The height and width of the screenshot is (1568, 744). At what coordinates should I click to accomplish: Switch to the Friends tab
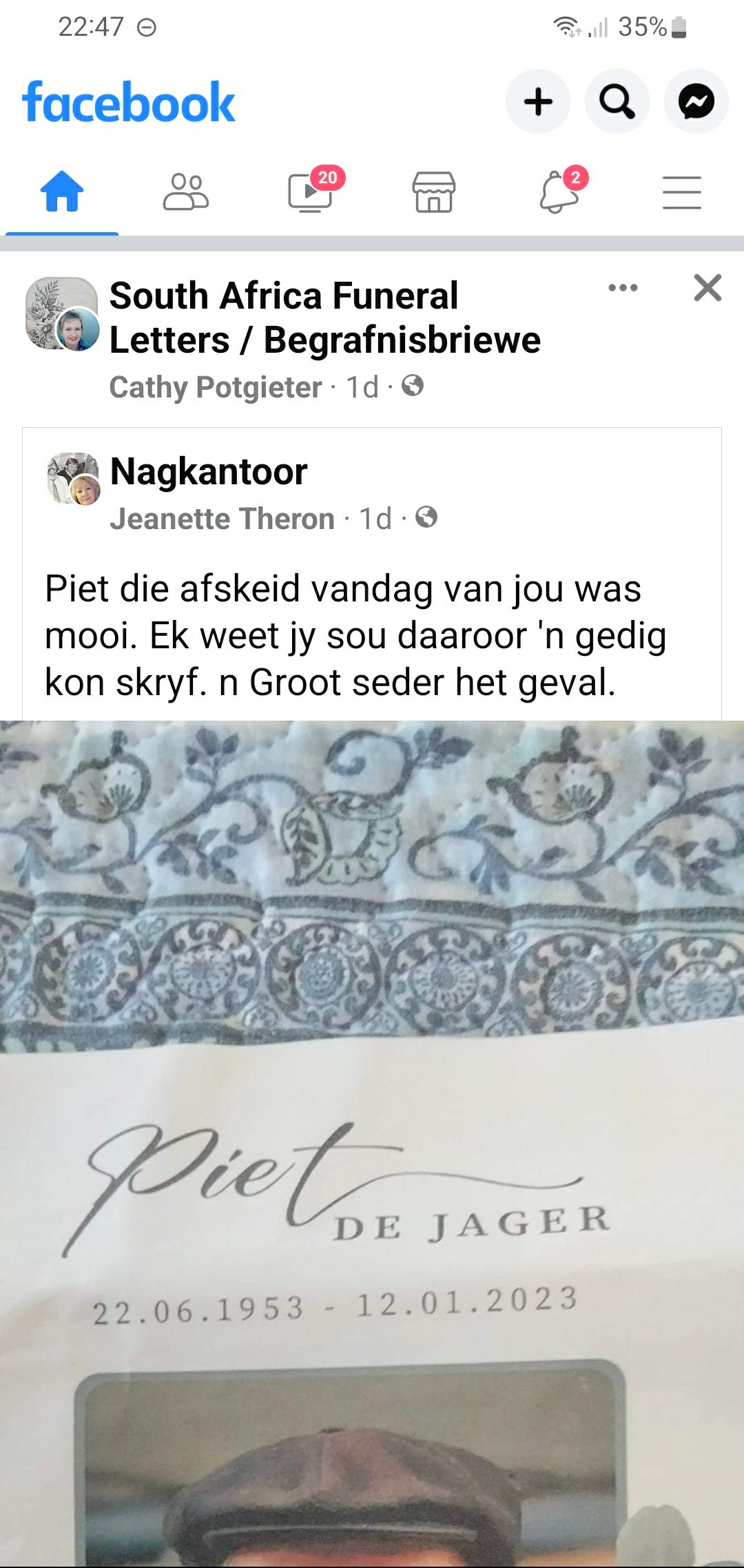186,192
